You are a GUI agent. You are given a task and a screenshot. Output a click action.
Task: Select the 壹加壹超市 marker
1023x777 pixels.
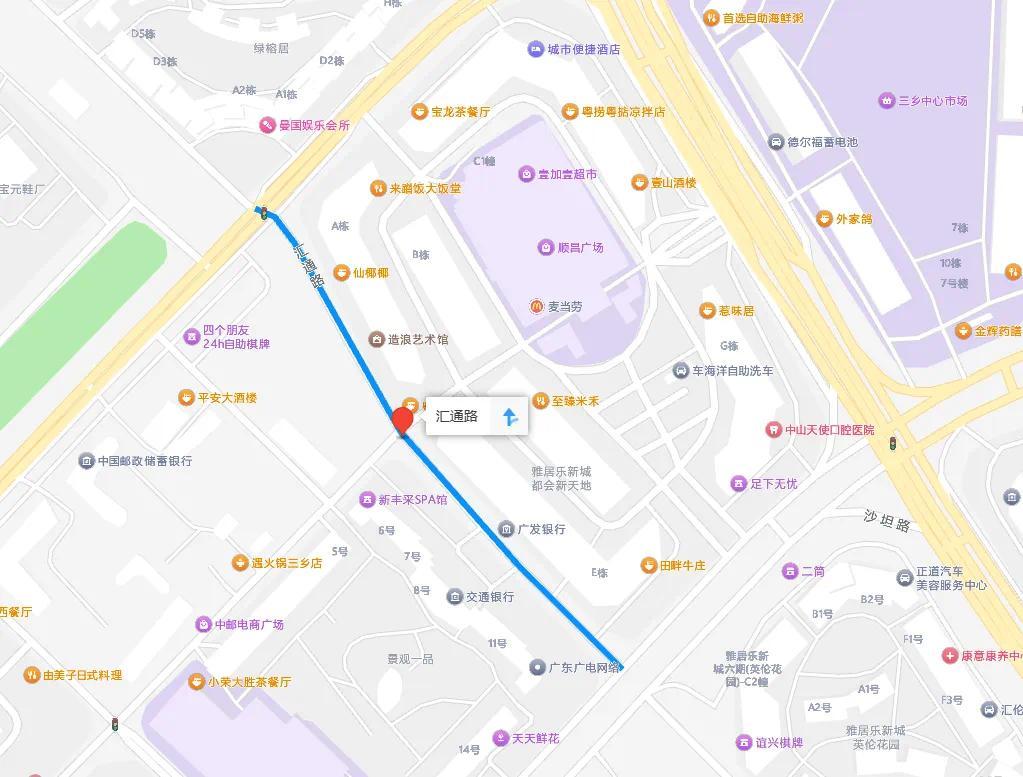click(526, 174)
